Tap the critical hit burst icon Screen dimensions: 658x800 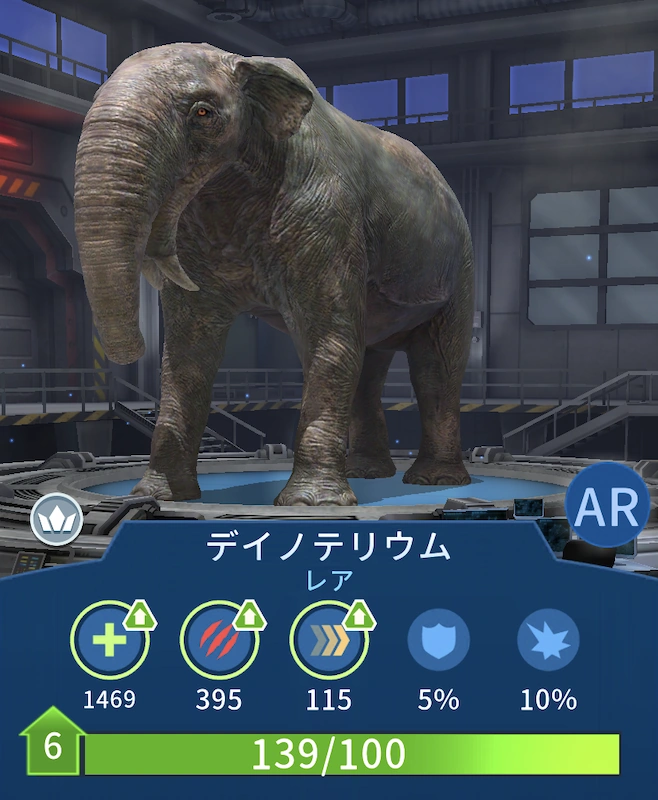point(548,640)
